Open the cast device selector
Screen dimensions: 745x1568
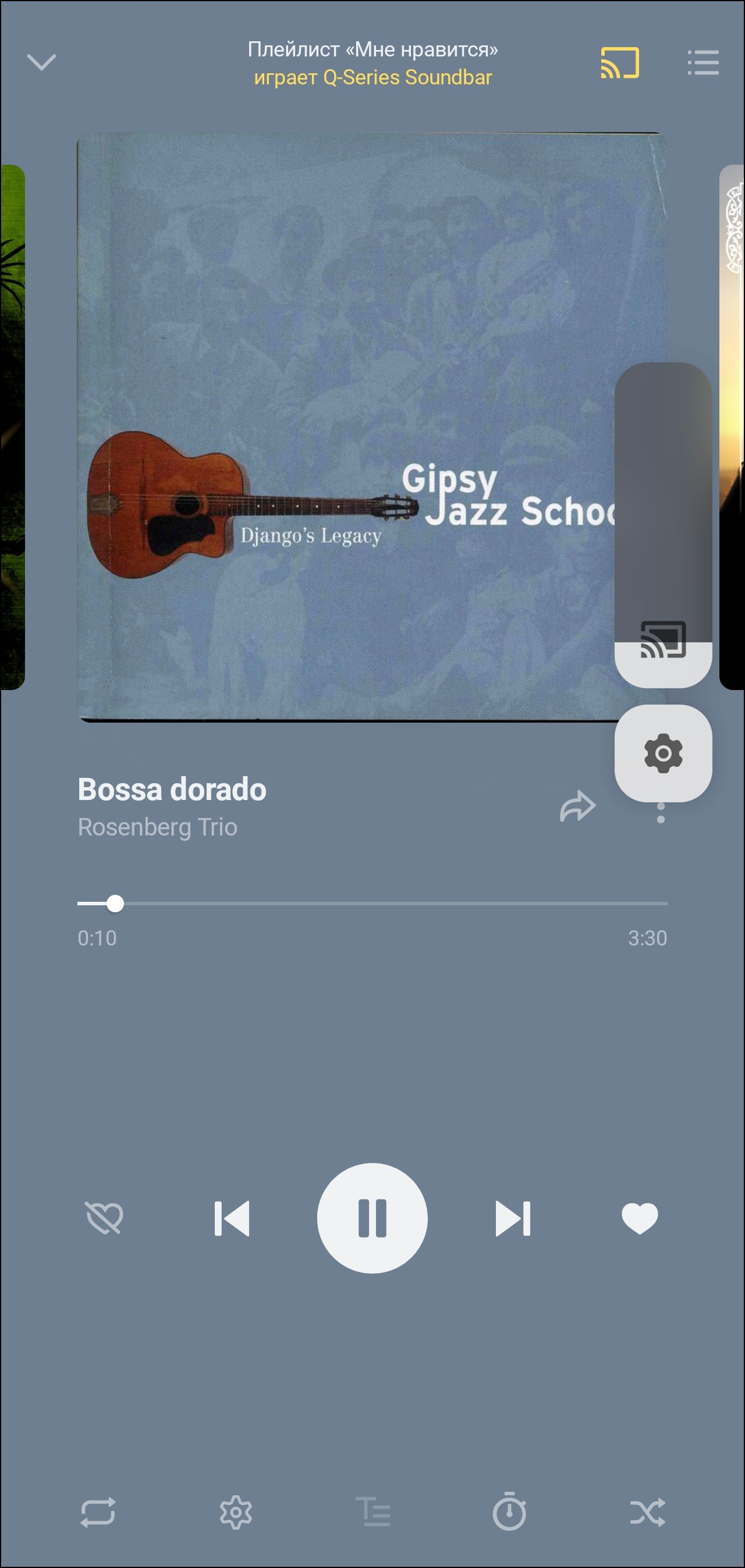[x=619, y=63]
